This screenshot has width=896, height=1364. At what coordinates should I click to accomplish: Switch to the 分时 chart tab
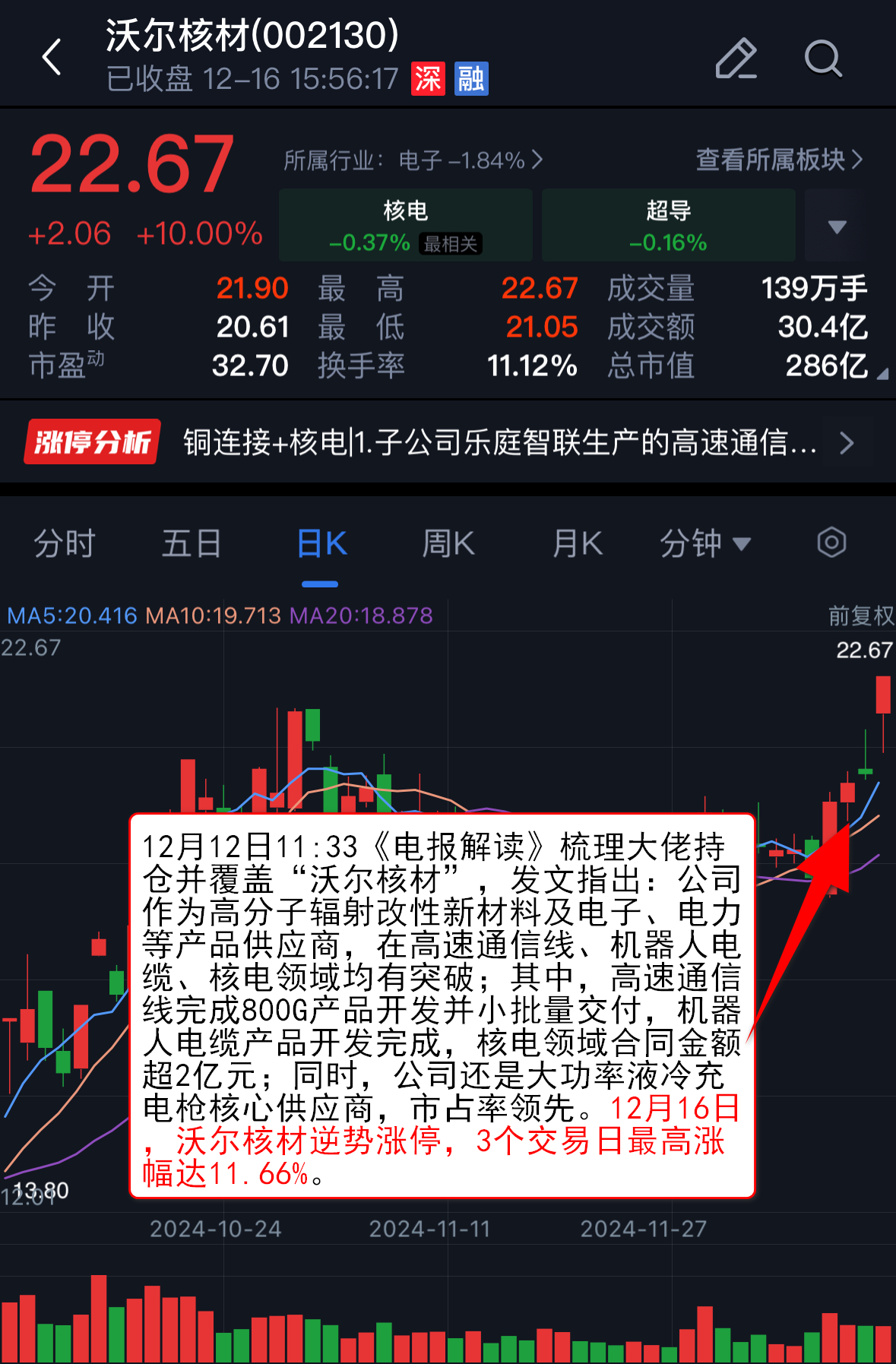coord(65,544)
